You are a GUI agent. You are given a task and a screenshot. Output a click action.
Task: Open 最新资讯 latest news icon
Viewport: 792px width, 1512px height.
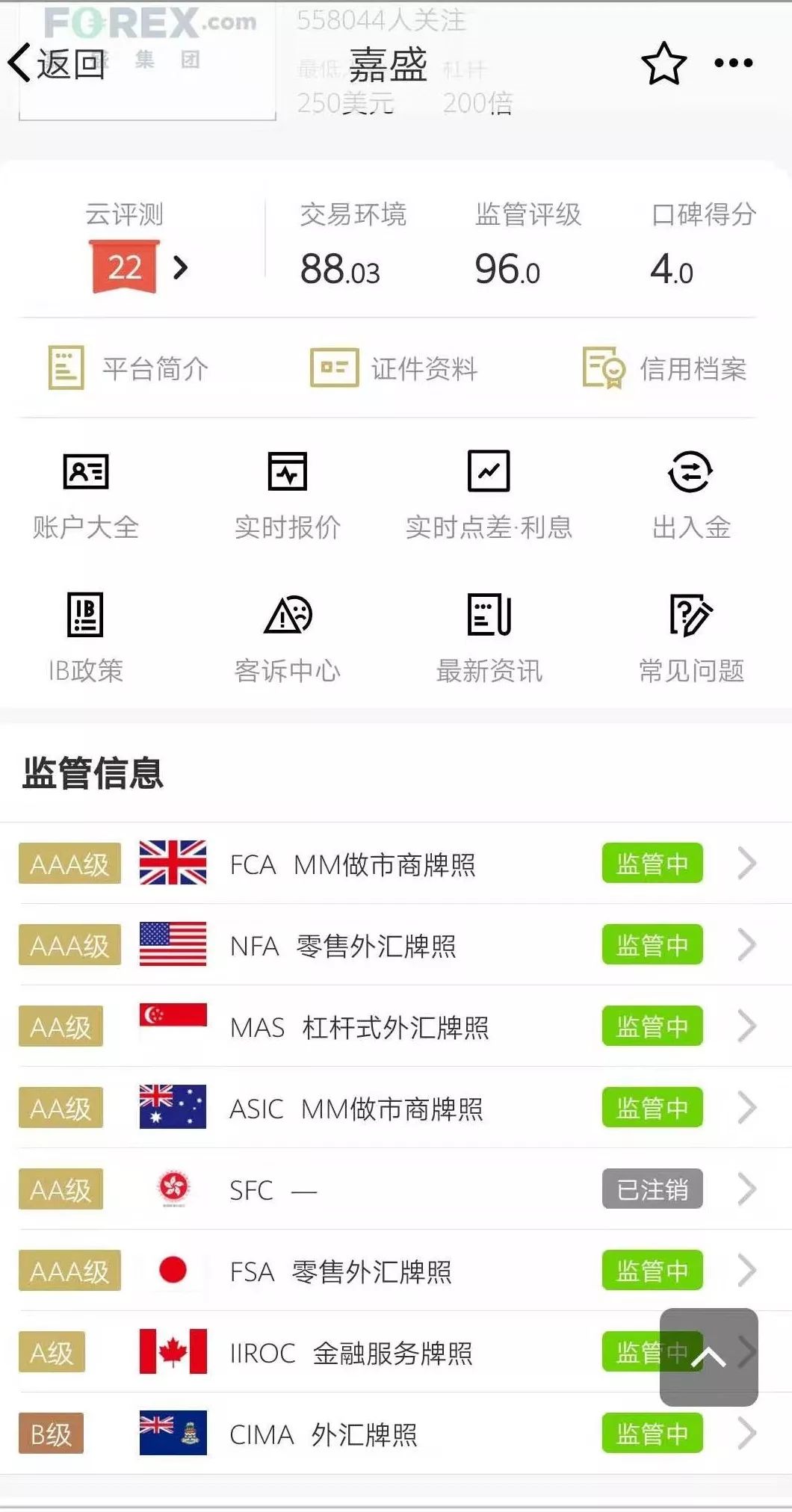[489, 635]
